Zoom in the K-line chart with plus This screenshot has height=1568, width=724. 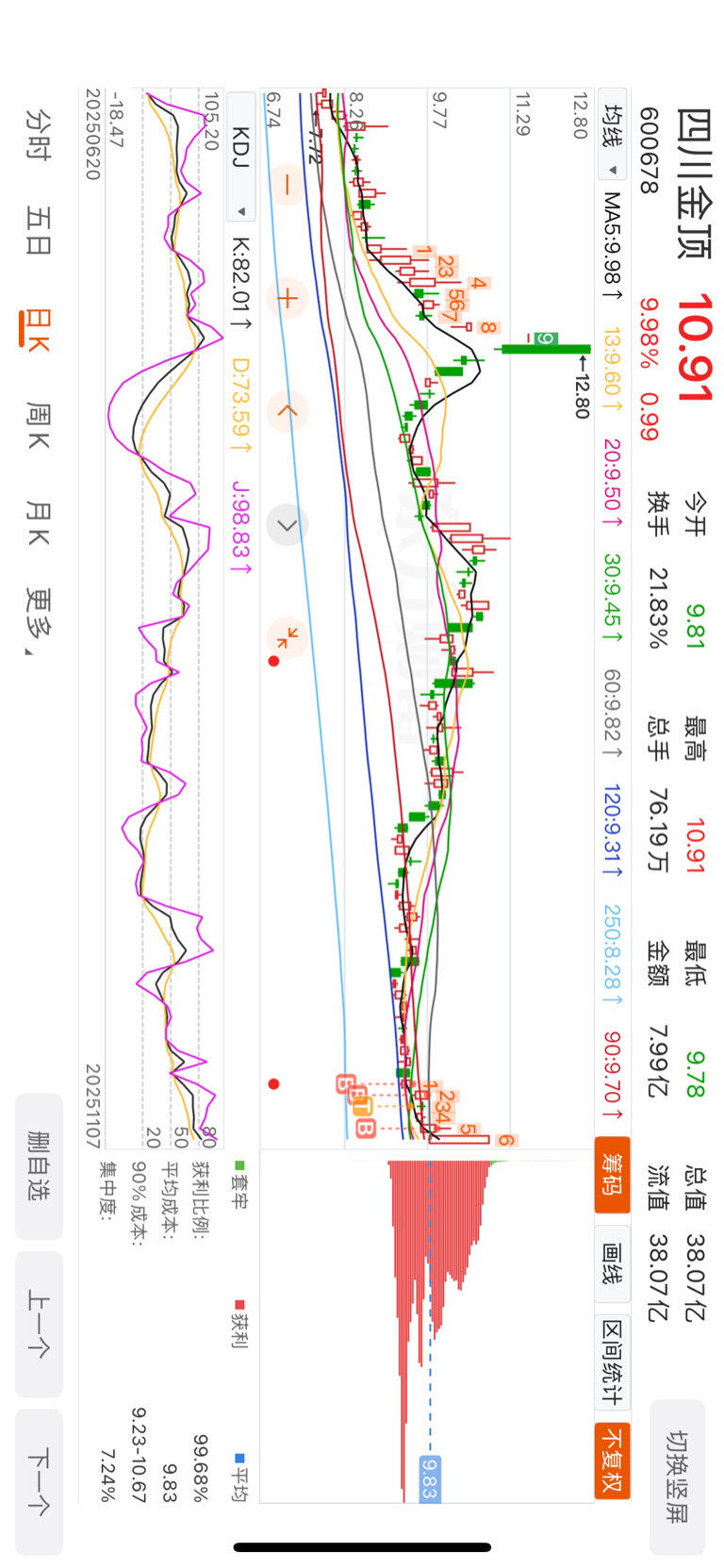(288, 300)
